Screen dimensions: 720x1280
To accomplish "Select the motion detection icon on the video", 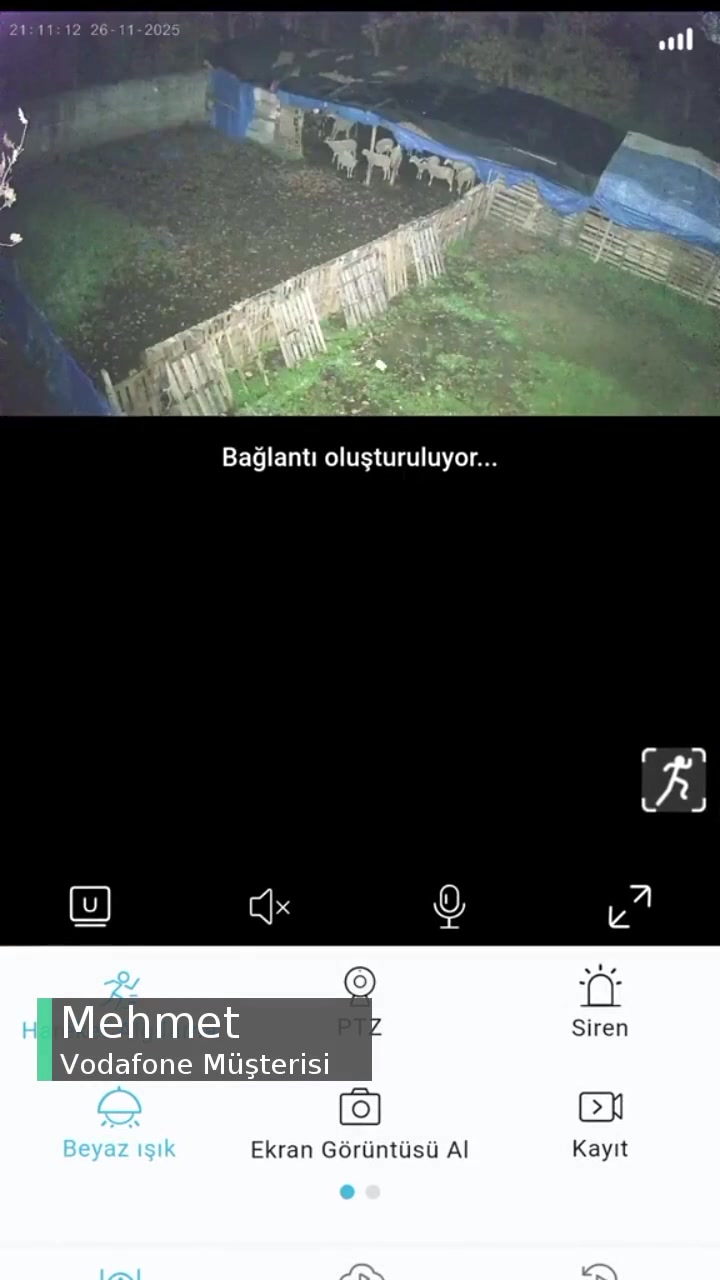I will 673,779.
